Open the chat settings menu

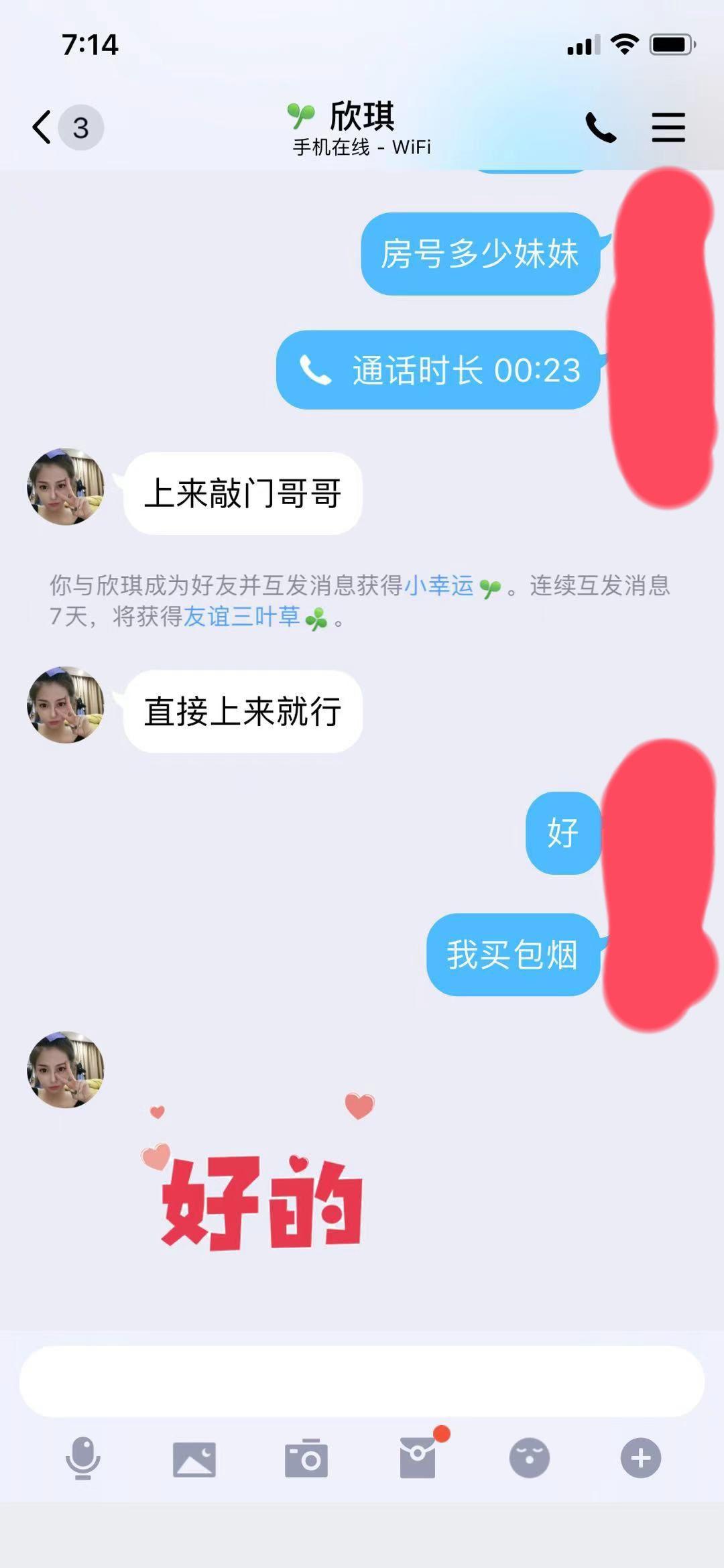(x=668, y=127)
